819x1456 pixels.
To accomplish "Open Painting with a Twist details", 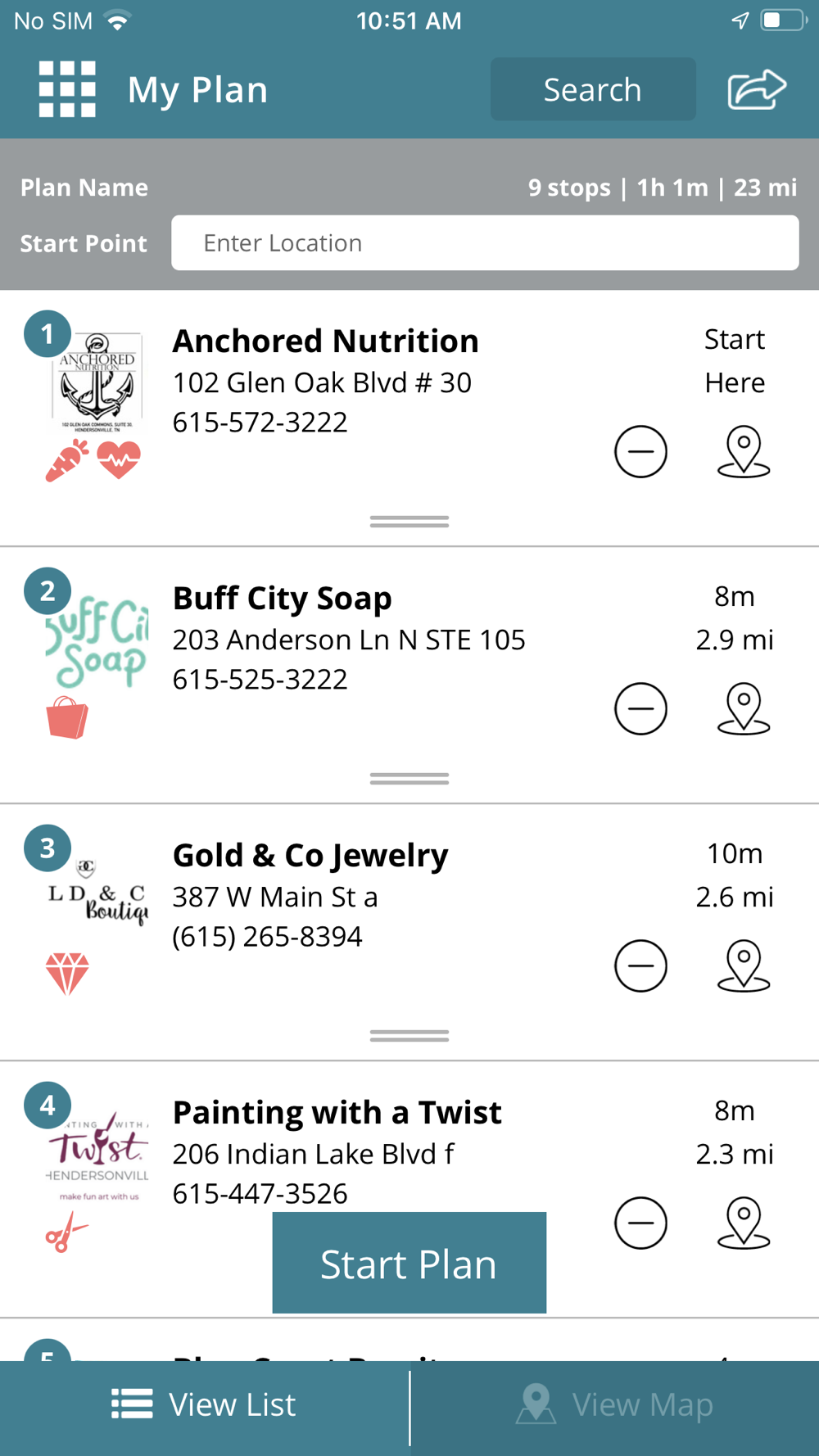I will [337, 1113].
